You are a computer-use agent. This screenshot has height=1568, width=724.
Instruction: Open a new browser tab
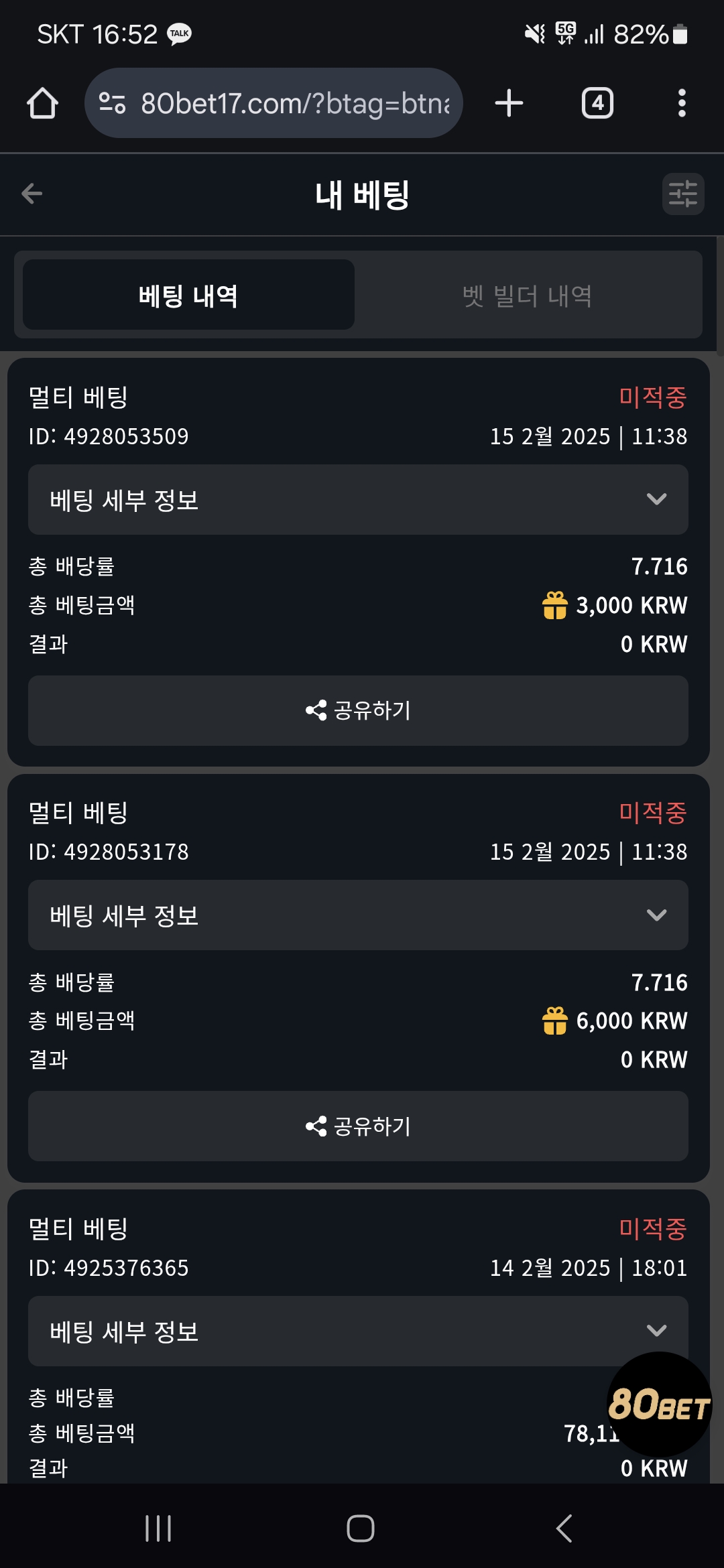509,103
